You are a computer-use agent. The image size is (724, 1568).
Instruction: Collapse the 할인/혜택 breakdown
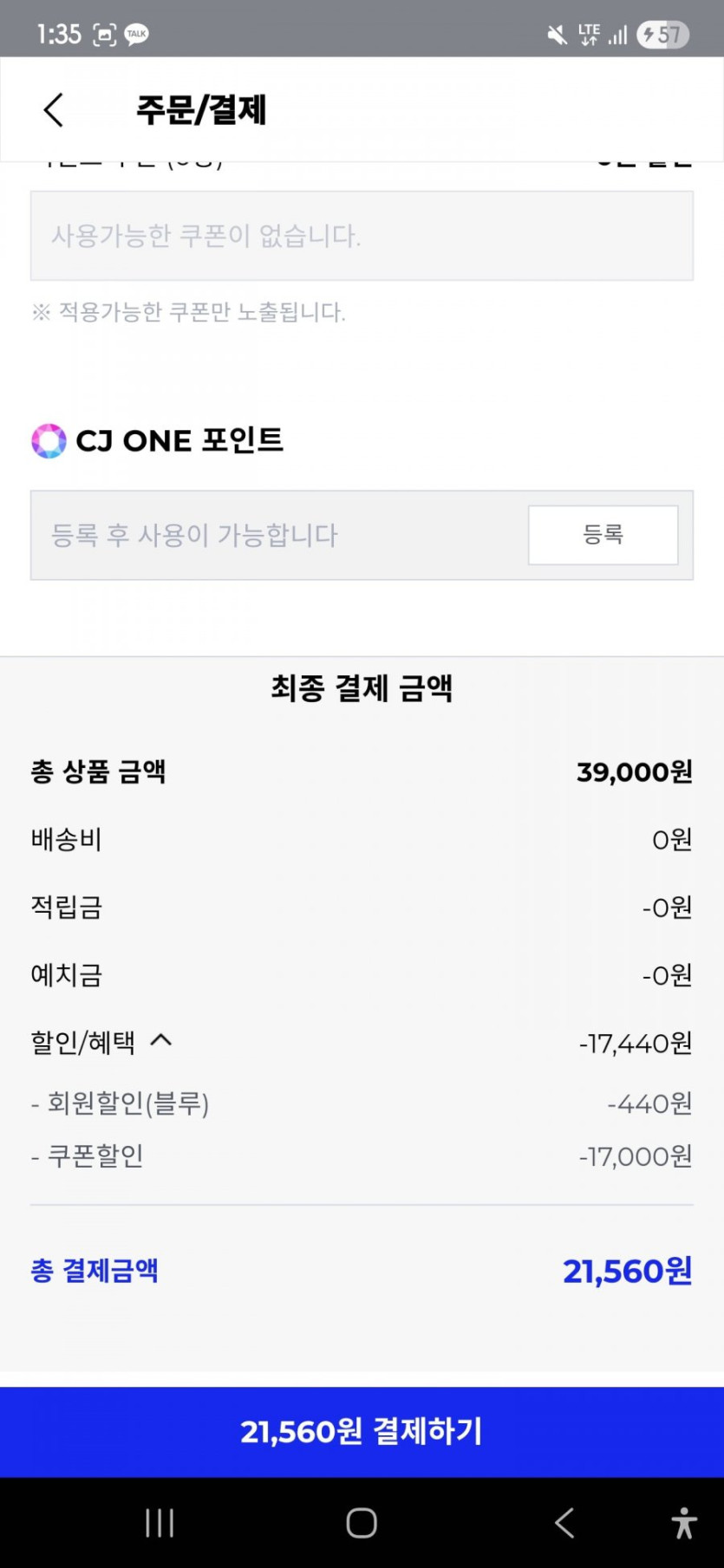161,1040
